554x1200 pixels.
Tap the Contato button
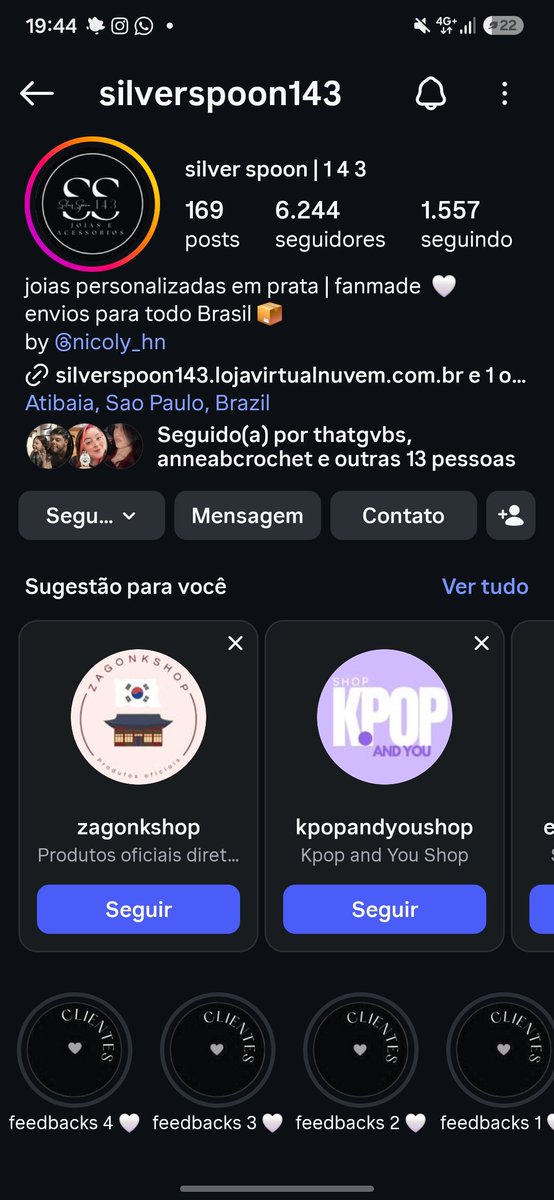click(x=403, y=516)
